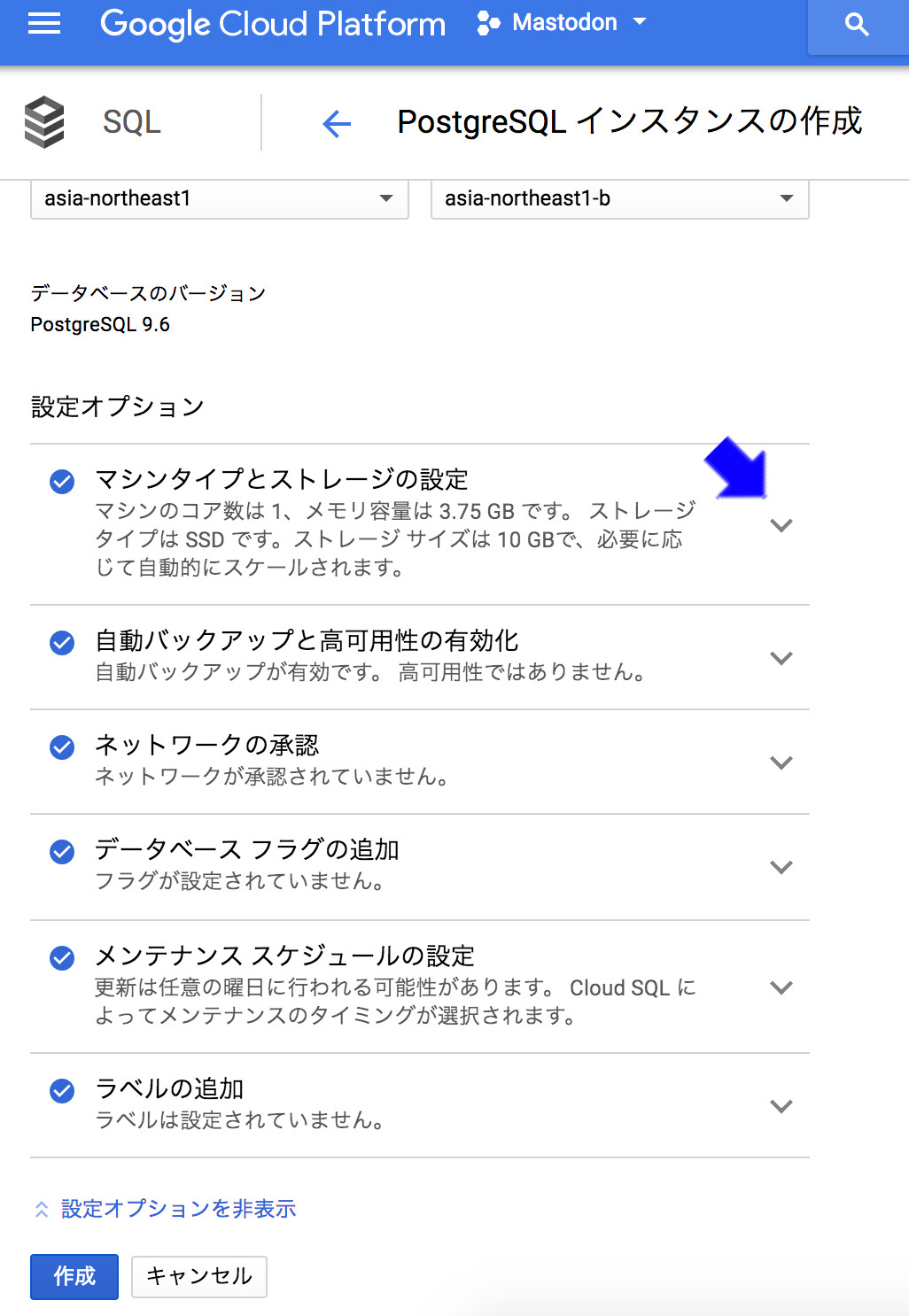Expand マシンタイプとストレージの設定 section
Image resolution: width=909 pixels, height=1316 pixels.
coord(781,525)
